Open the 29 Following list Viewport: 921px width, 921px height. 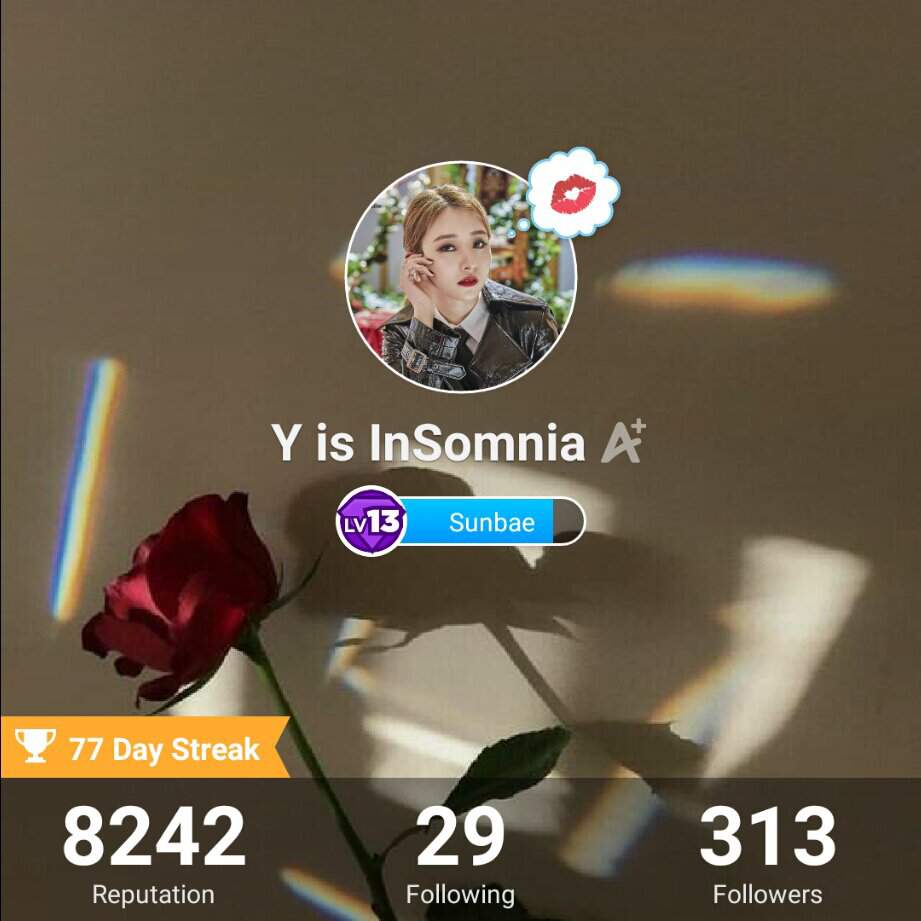(459, 854)
